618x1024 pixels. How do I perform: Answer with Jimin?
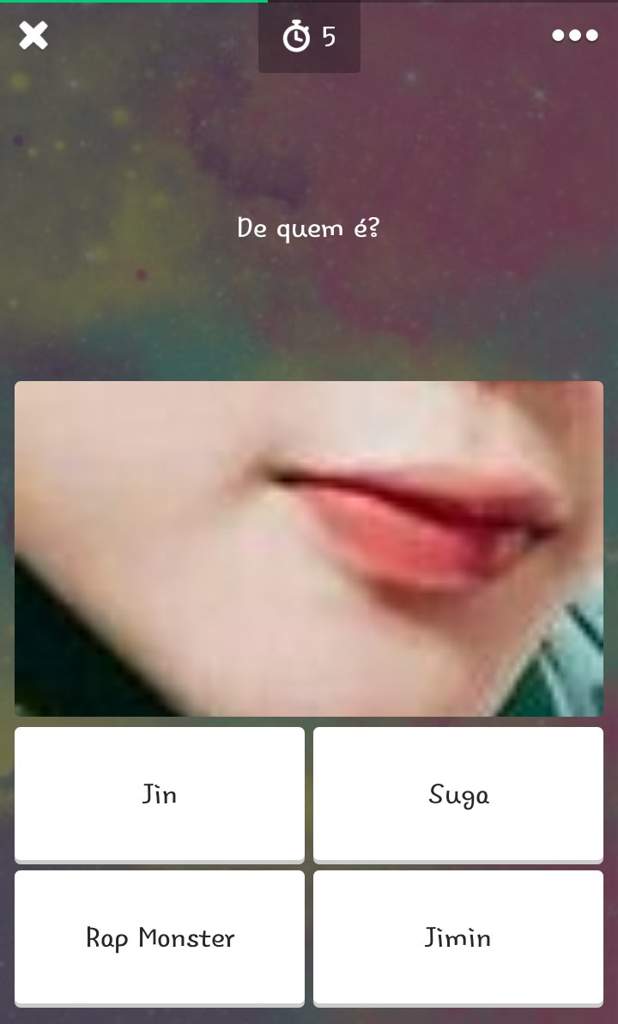[x=458, y=938]
